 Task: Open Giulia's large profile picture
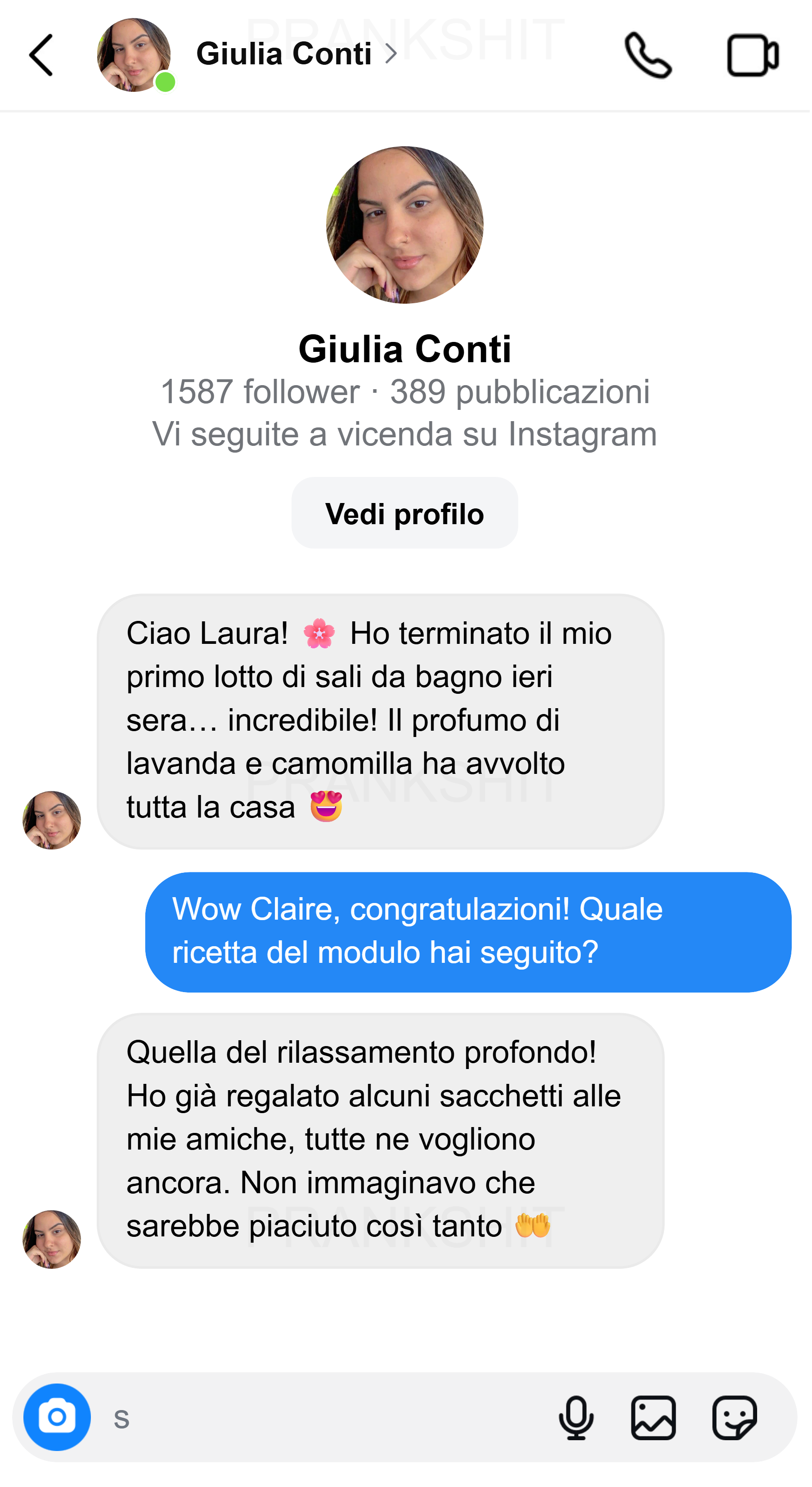click(405, 225)
